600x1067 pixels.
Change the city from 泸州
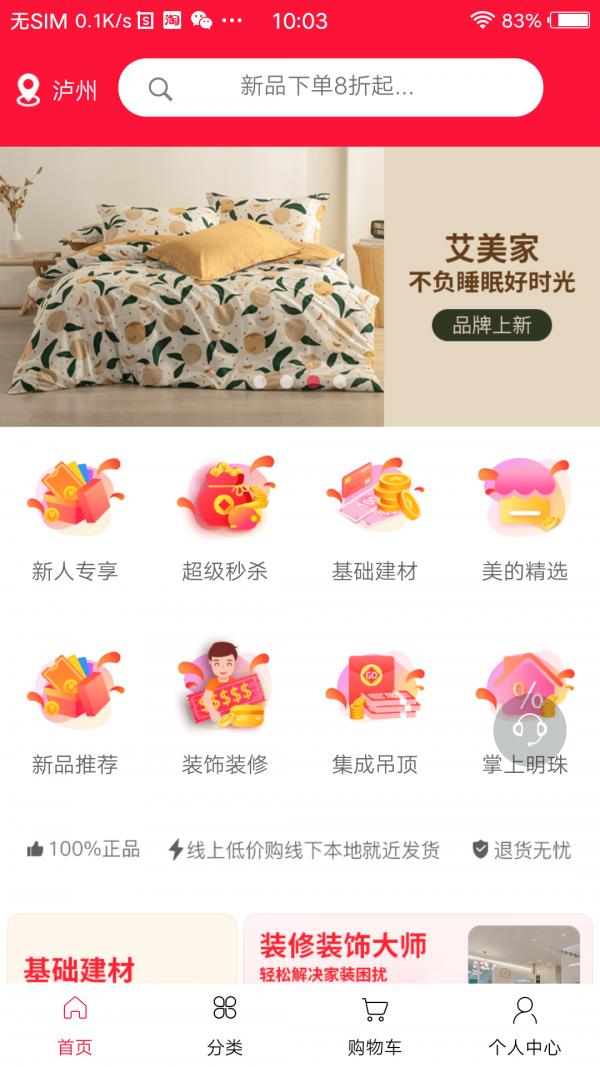(x=57, y=91)
